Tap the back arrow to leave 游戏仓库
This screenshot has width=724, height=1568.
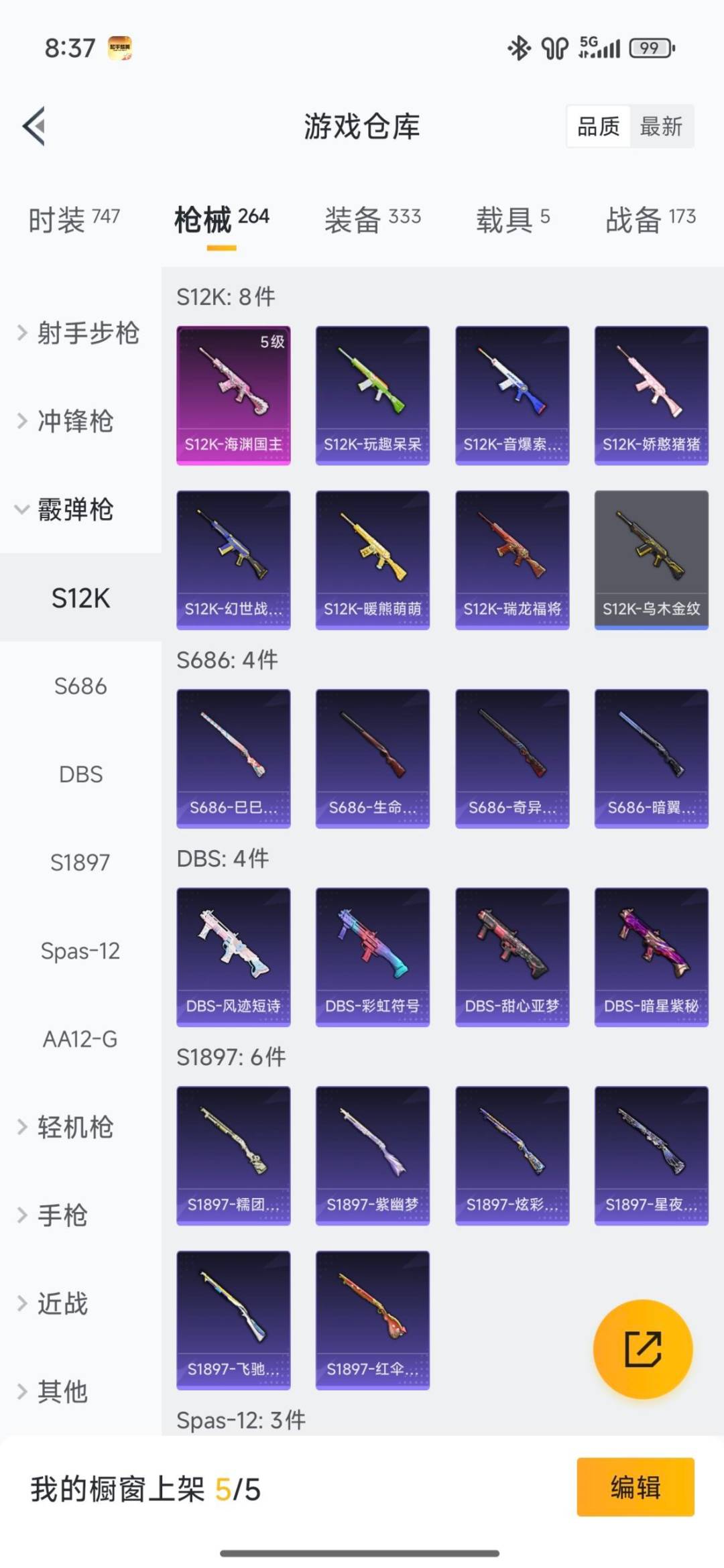pos(34,127)
